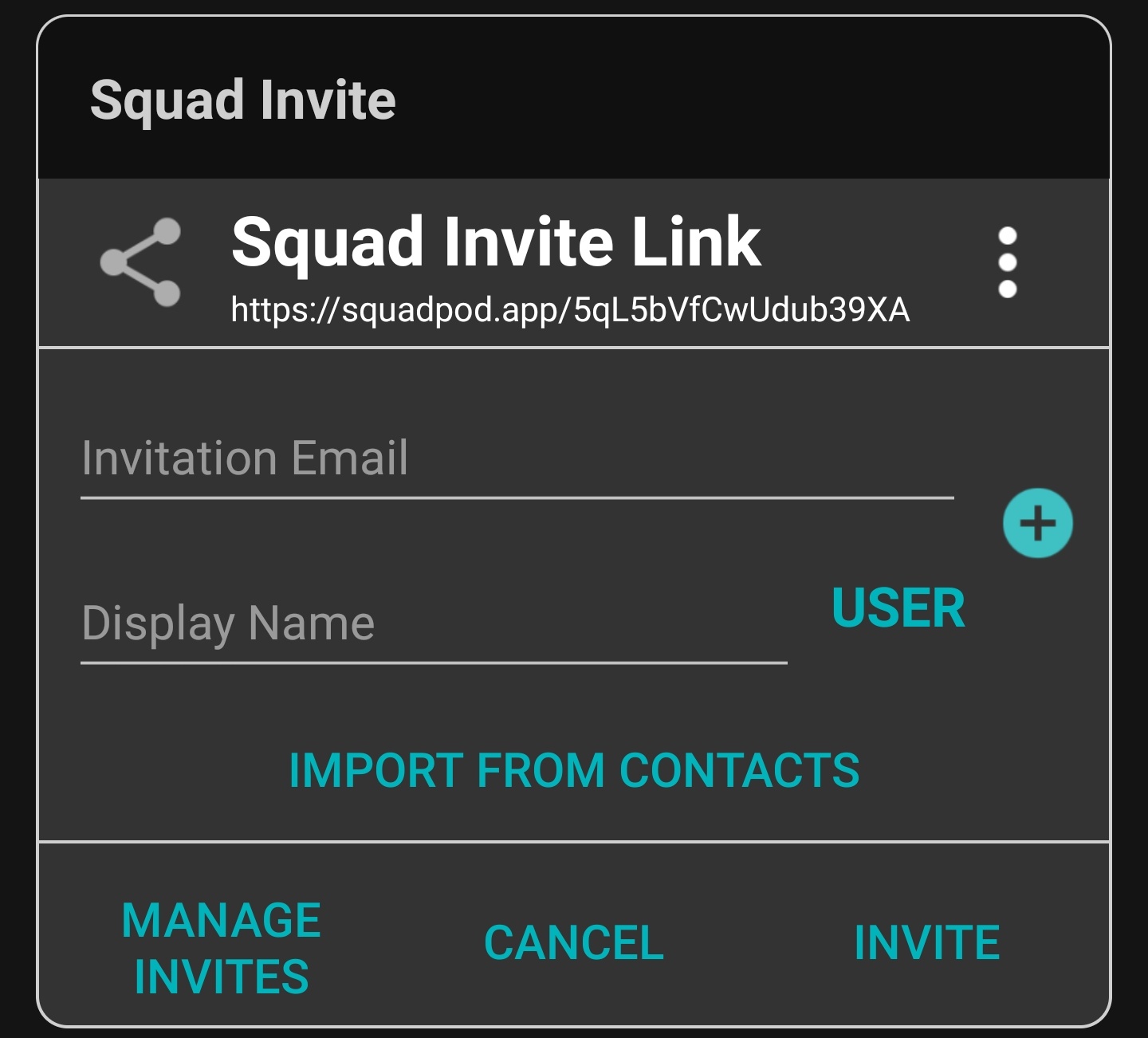Open Manage Invites
Viewport: 1148px width, 1038px height.
(x=222, y=948)
